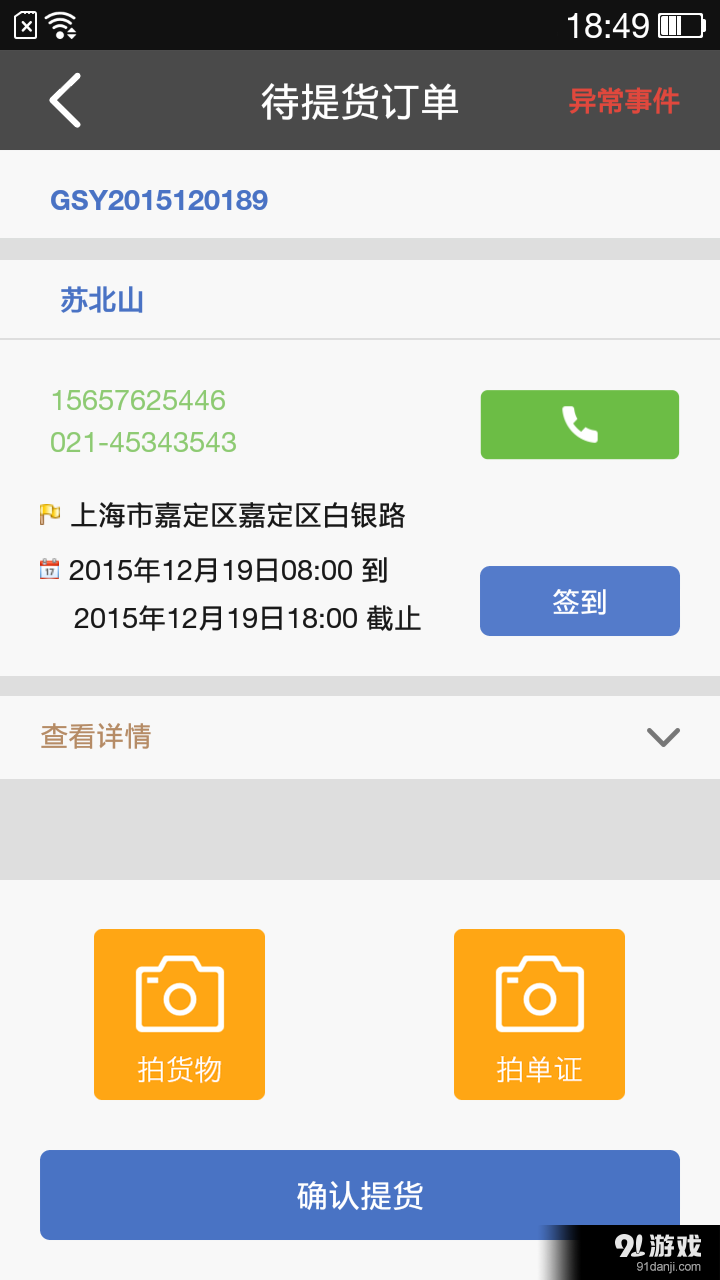Image resolution: width=720 pixels, height=1280 pixels.
Task: Tap the back arrow in the header
Action: click(x=63, y=100)
